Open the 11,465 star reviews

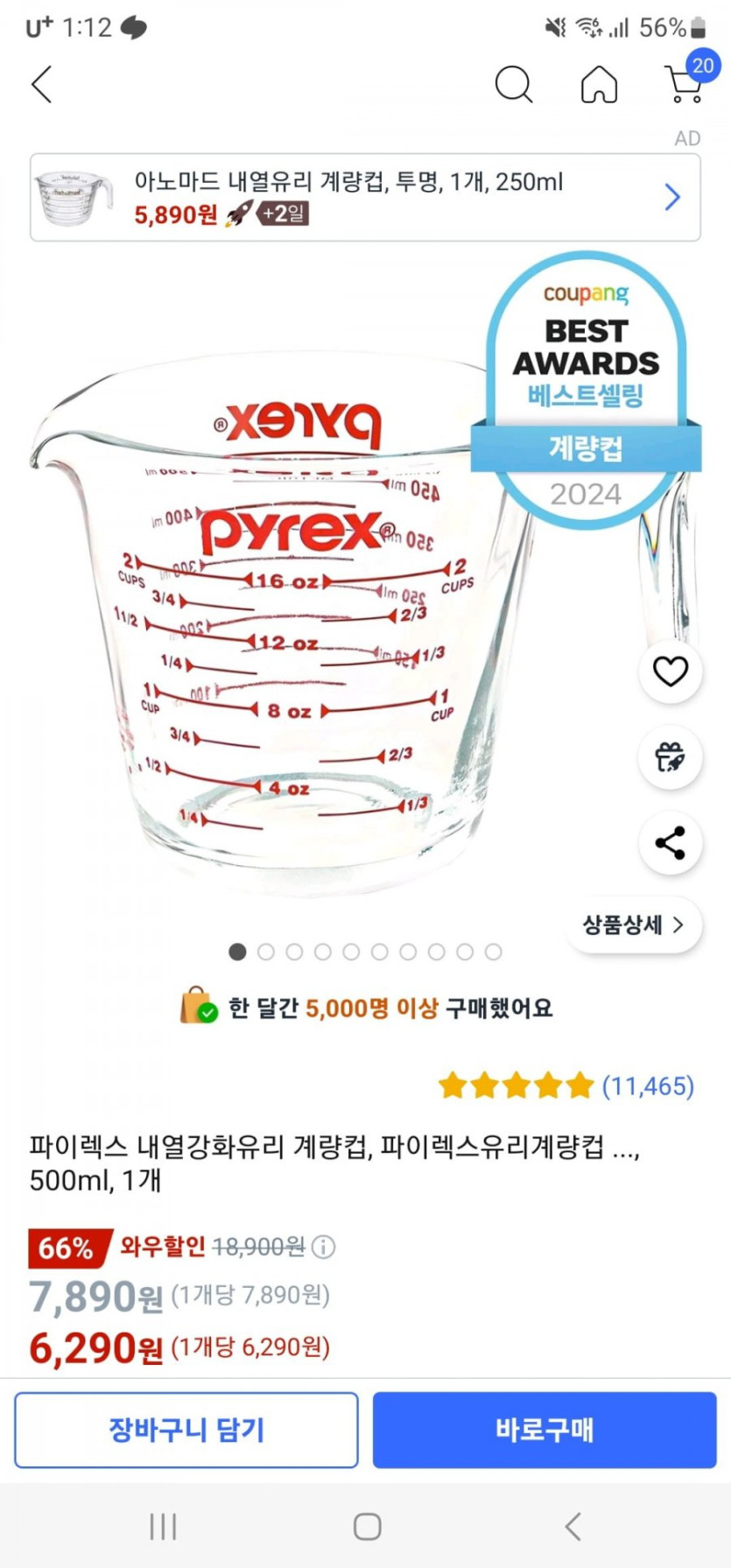[566, 1086]
